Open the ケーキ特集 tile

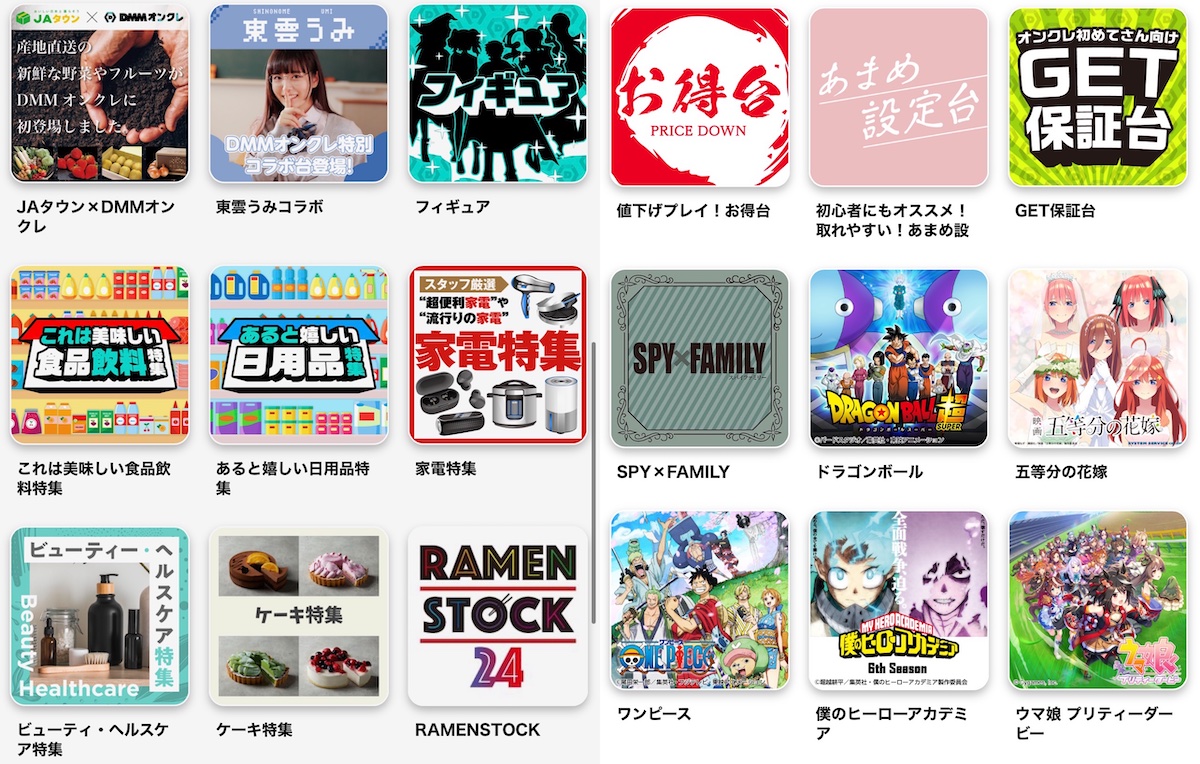coord(298,616)
